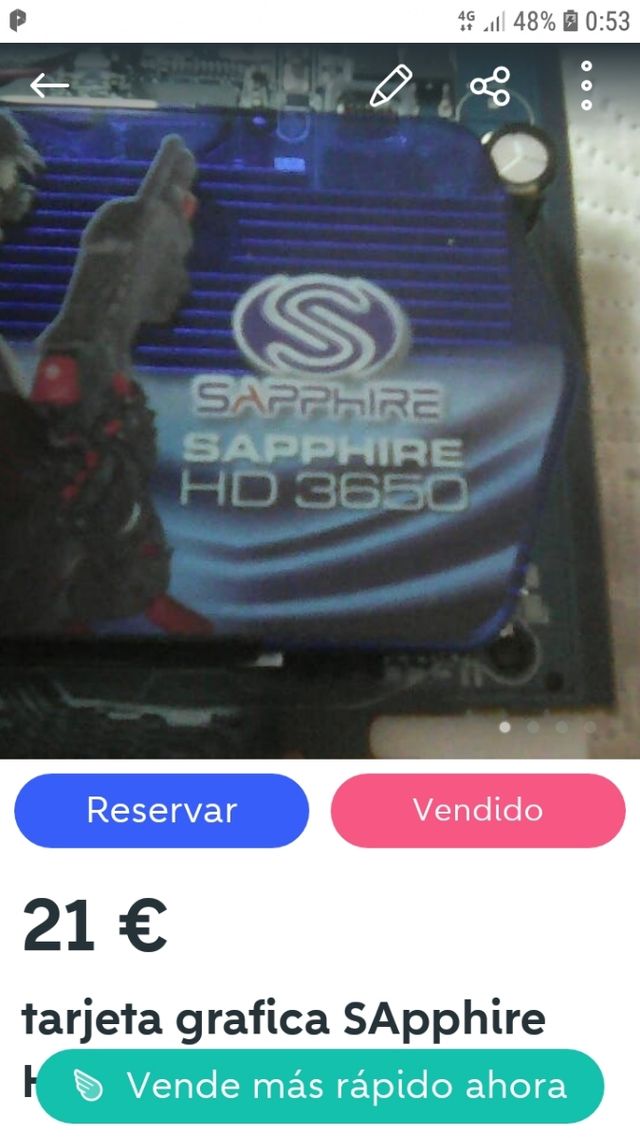Share this Sapphire graphics card listing
The image size is (640, 1138).
click(x=490, y=86)
